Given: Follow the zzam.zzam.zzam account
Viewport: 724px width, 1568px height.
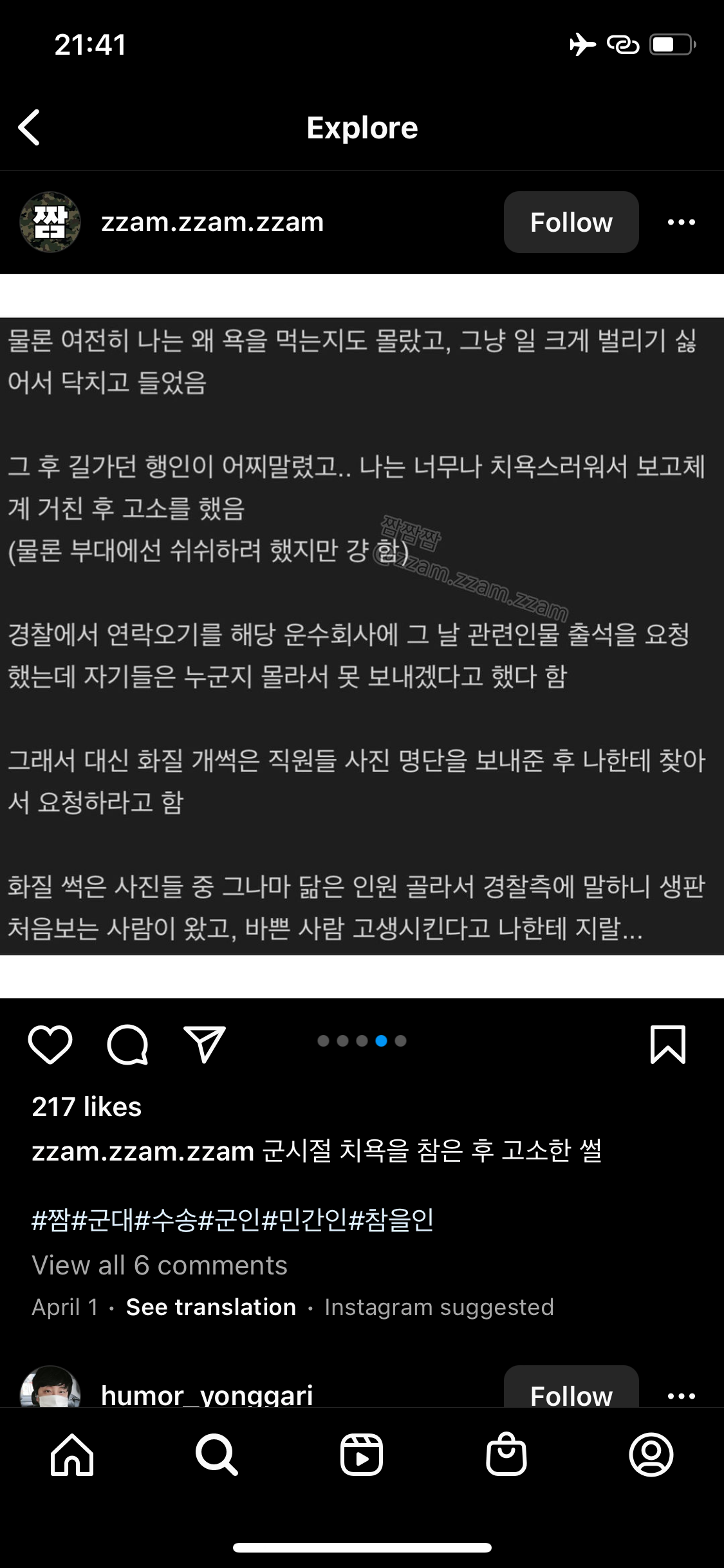Looking at the screenshot, I should pyautogui.click(x=571, y=222).
